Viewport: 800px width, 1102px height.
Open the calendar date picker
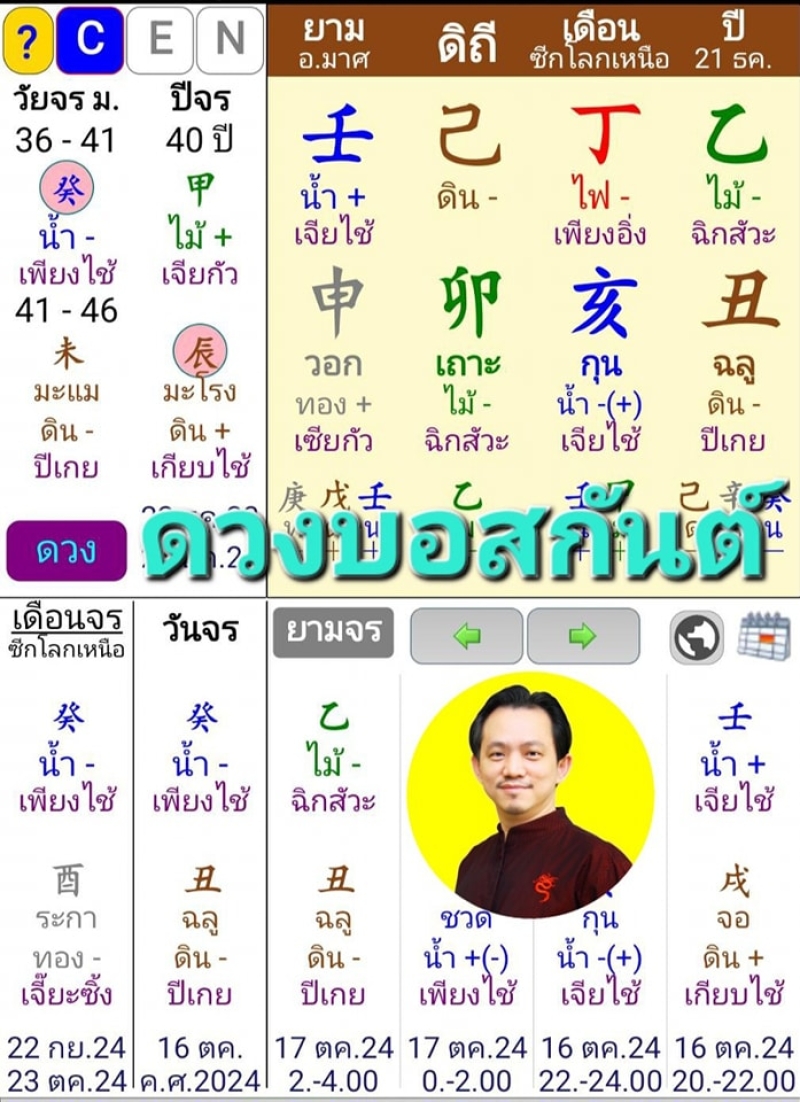coord(764,636)
